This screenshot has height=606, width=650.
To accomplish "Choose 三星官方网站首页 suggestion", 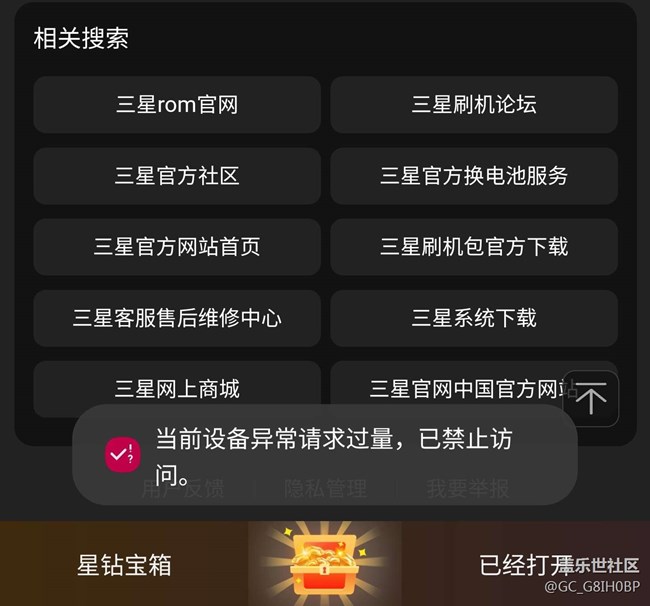I will (177, 247).
